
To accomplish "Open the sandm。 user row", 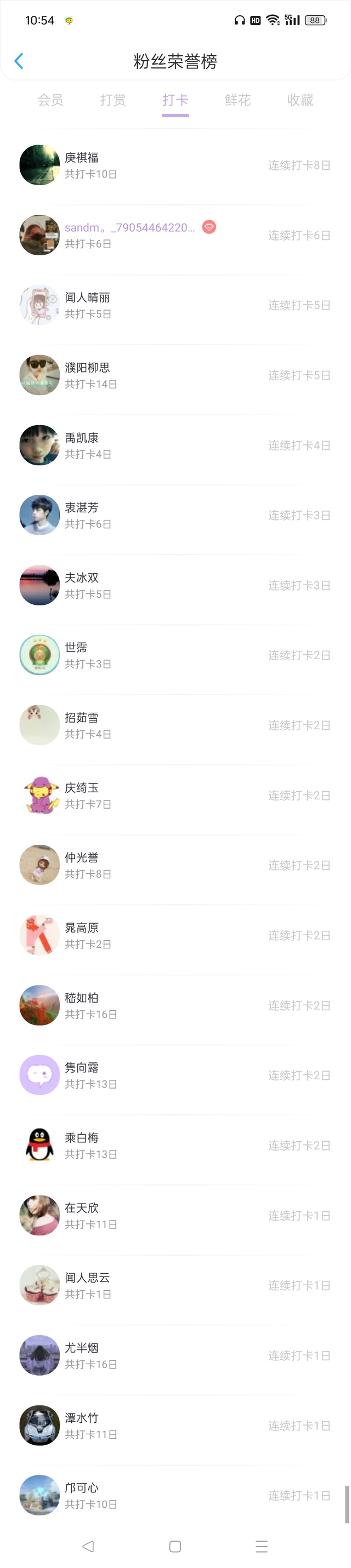I will [175, 235].
